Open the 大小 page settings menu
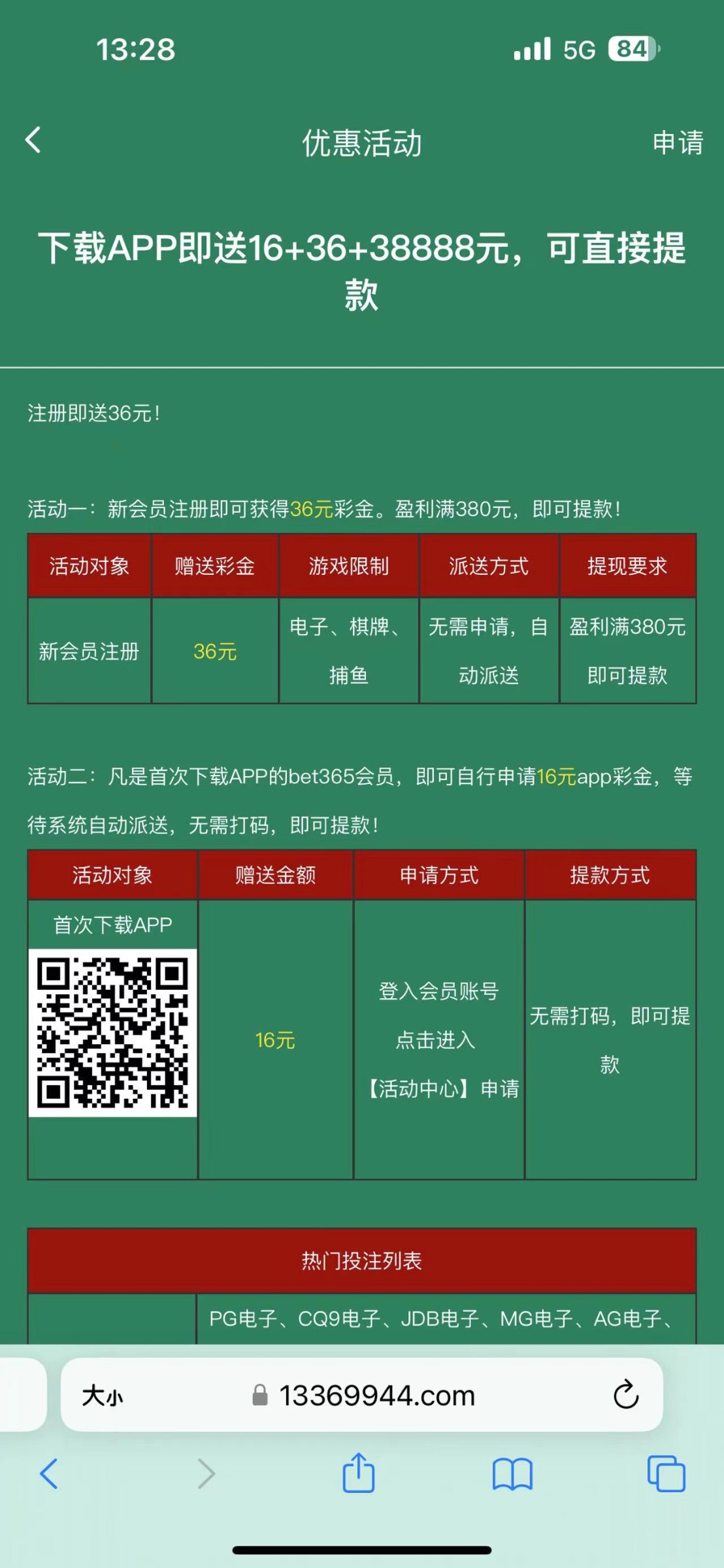Screen dimensions: 724x1568 [103, 1396]
